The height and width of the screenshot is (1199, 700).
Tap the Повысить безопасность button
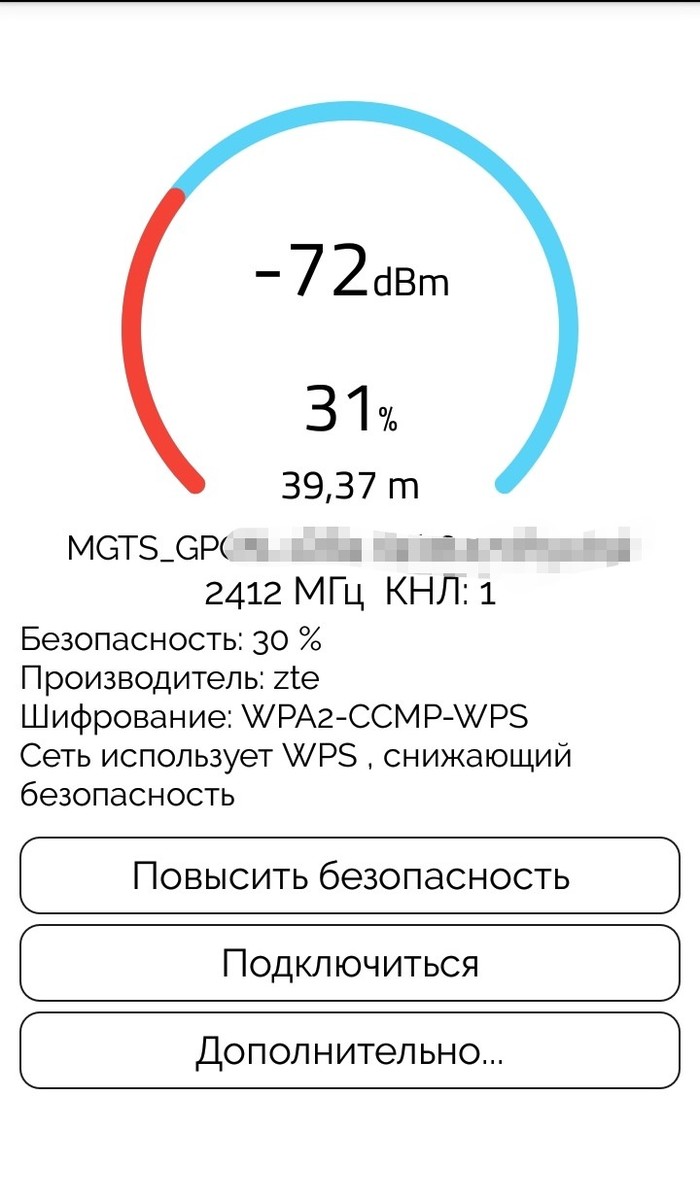[350, 876]
